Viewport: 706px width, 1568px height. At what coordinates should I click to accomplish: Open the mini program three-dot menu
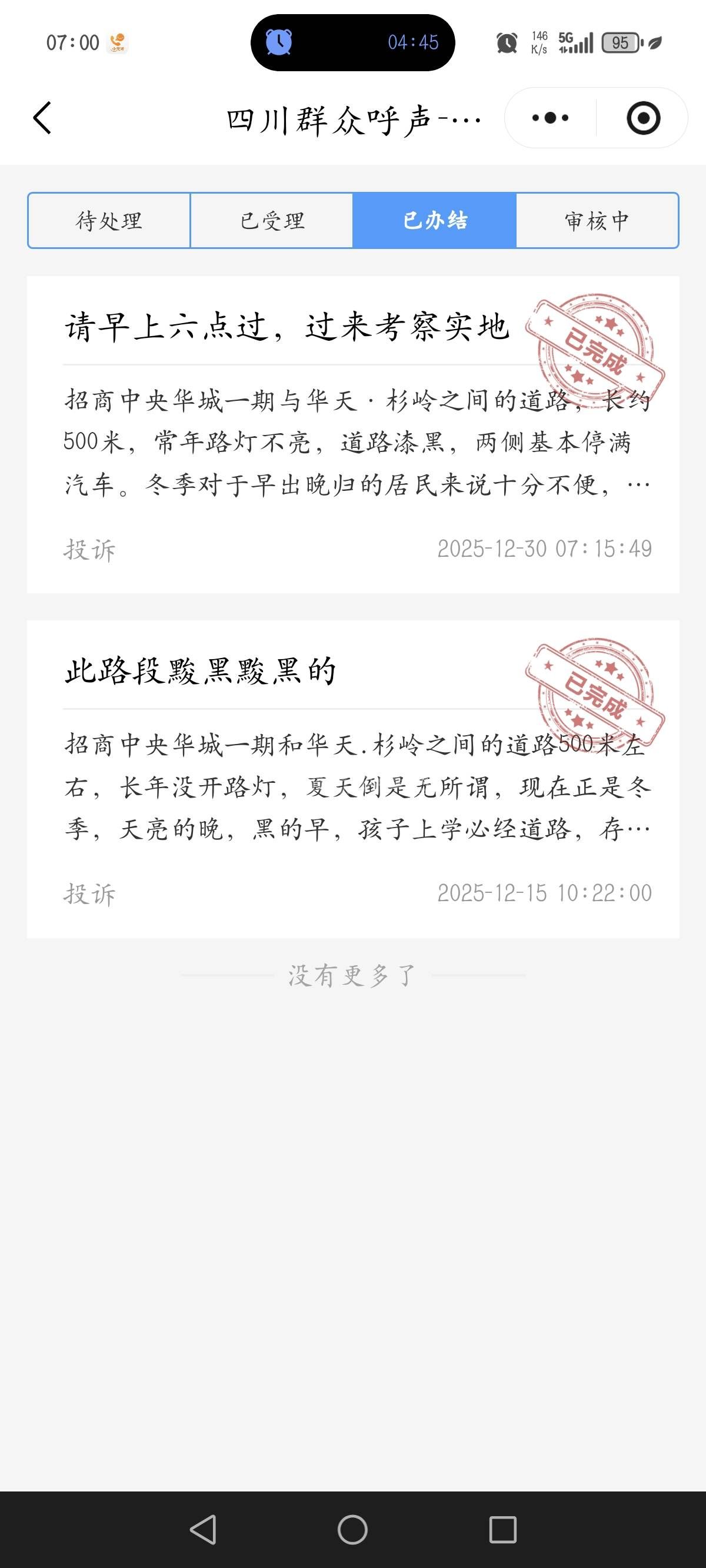click(550, 118)
